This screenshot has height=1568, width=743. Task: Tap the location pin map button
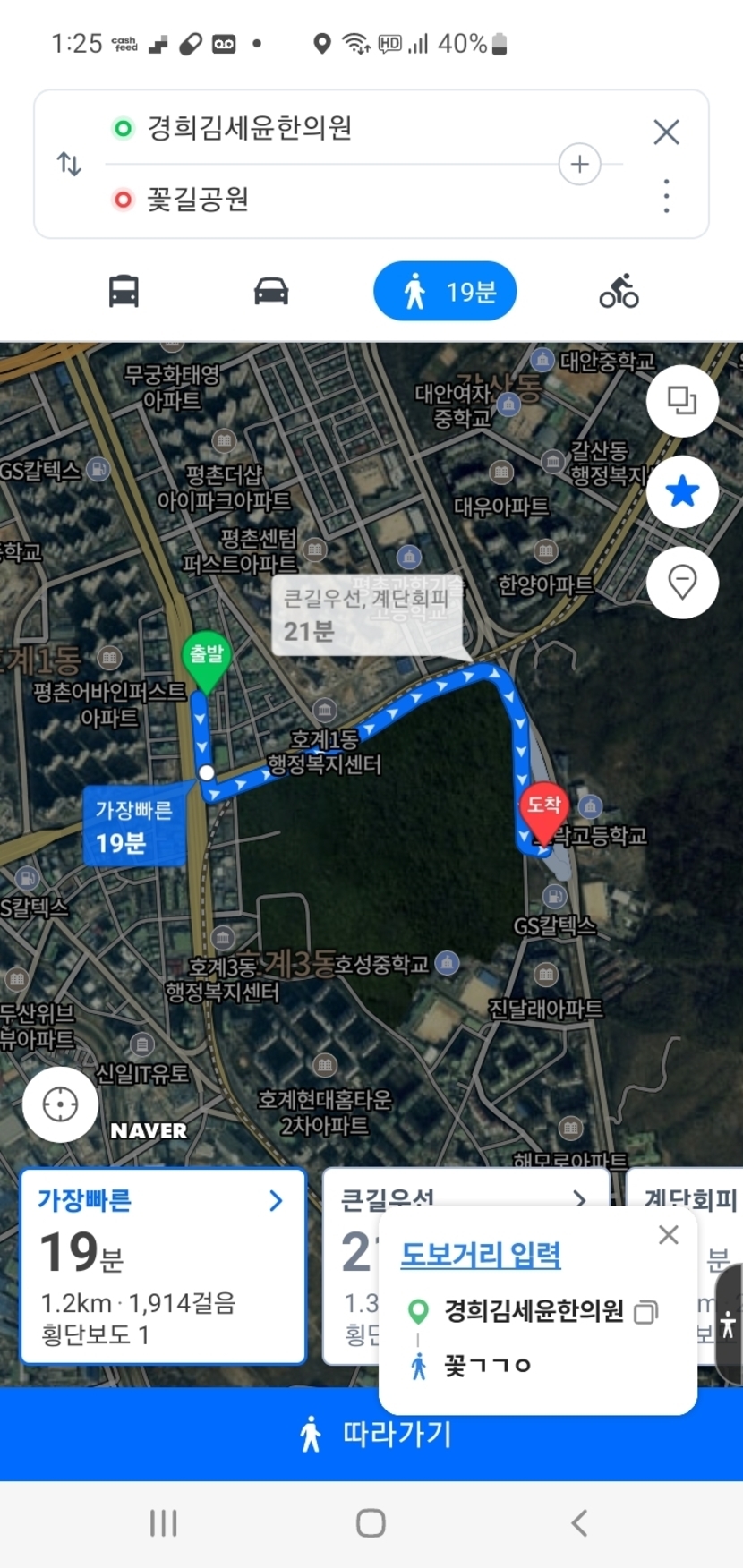[682, 583]
